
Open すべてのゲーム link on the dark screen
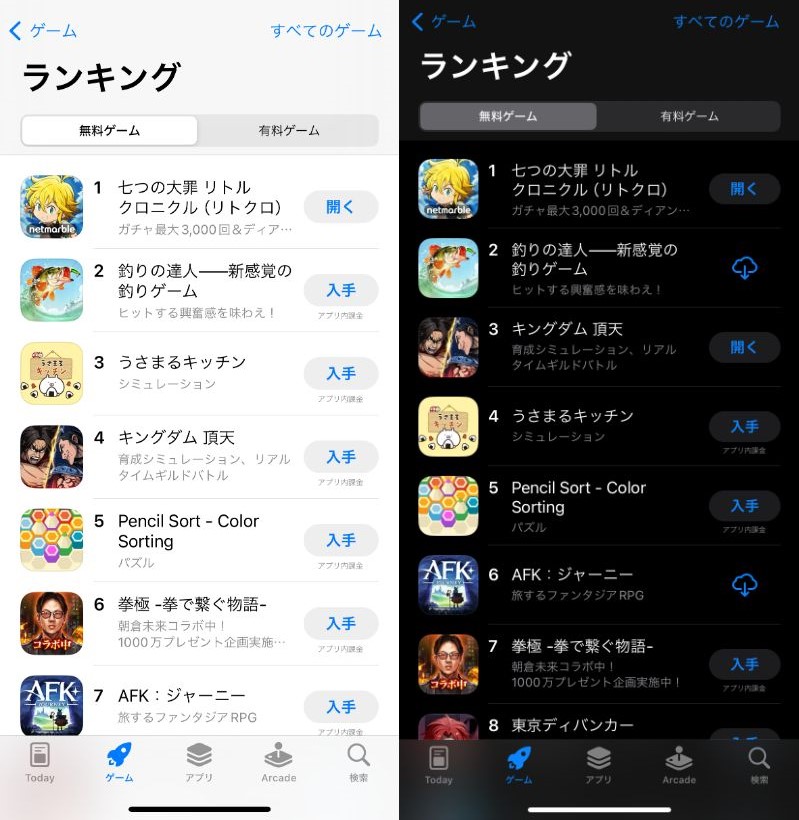[x=727, y=21]
